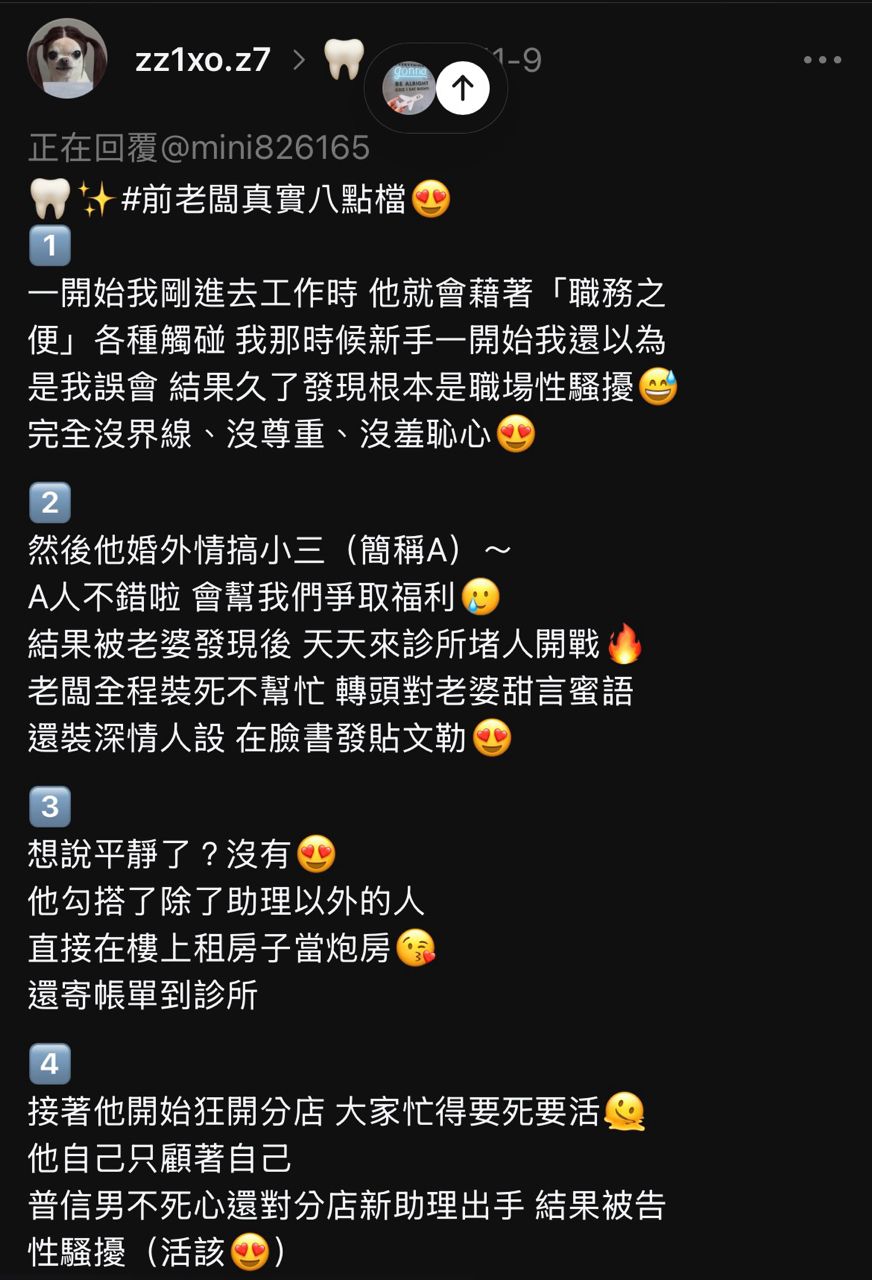872x1280 pixels.
Task: Tap the up-arrow jump-to-top pill
Action: pos(462,88)
